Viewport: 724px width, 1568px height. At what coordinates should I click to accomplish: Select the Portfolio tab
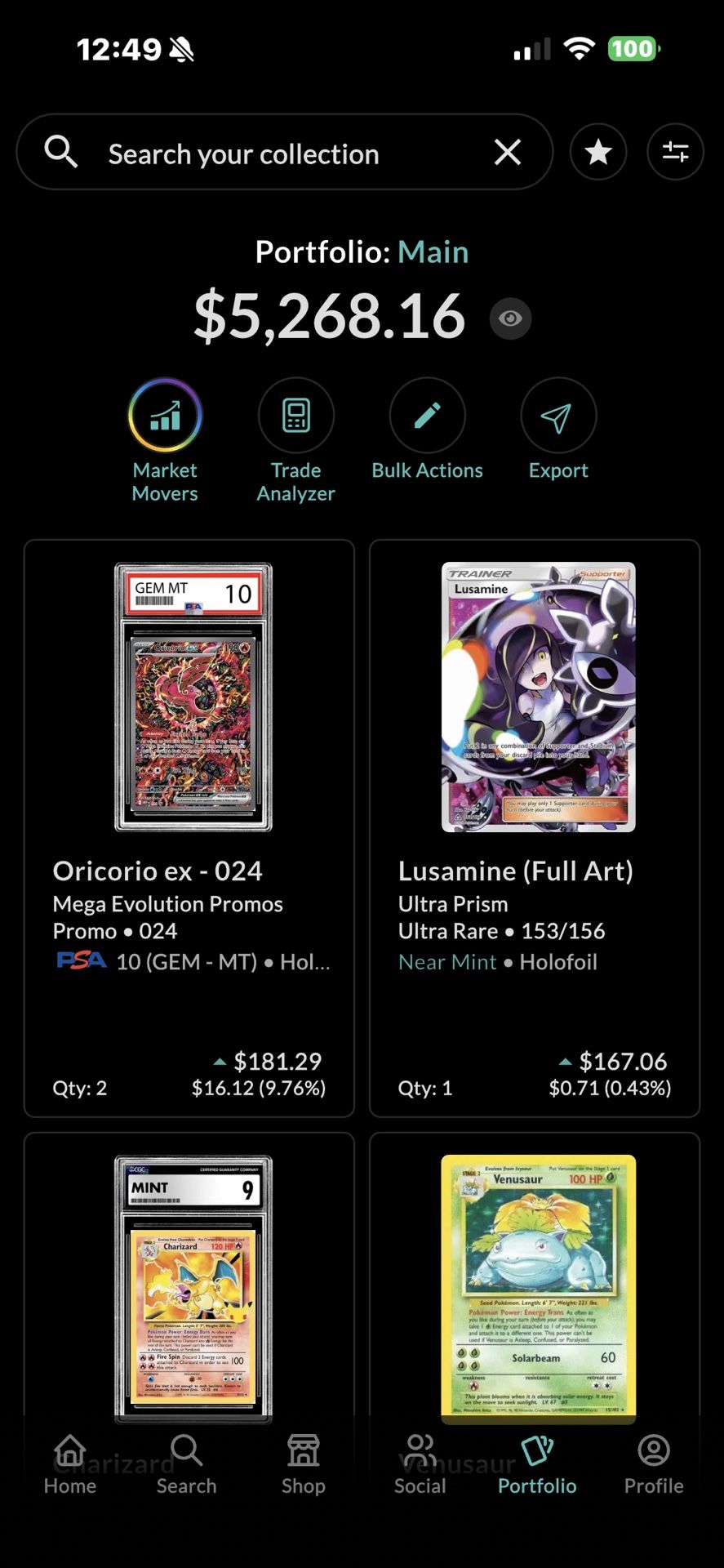[537, 1465]
